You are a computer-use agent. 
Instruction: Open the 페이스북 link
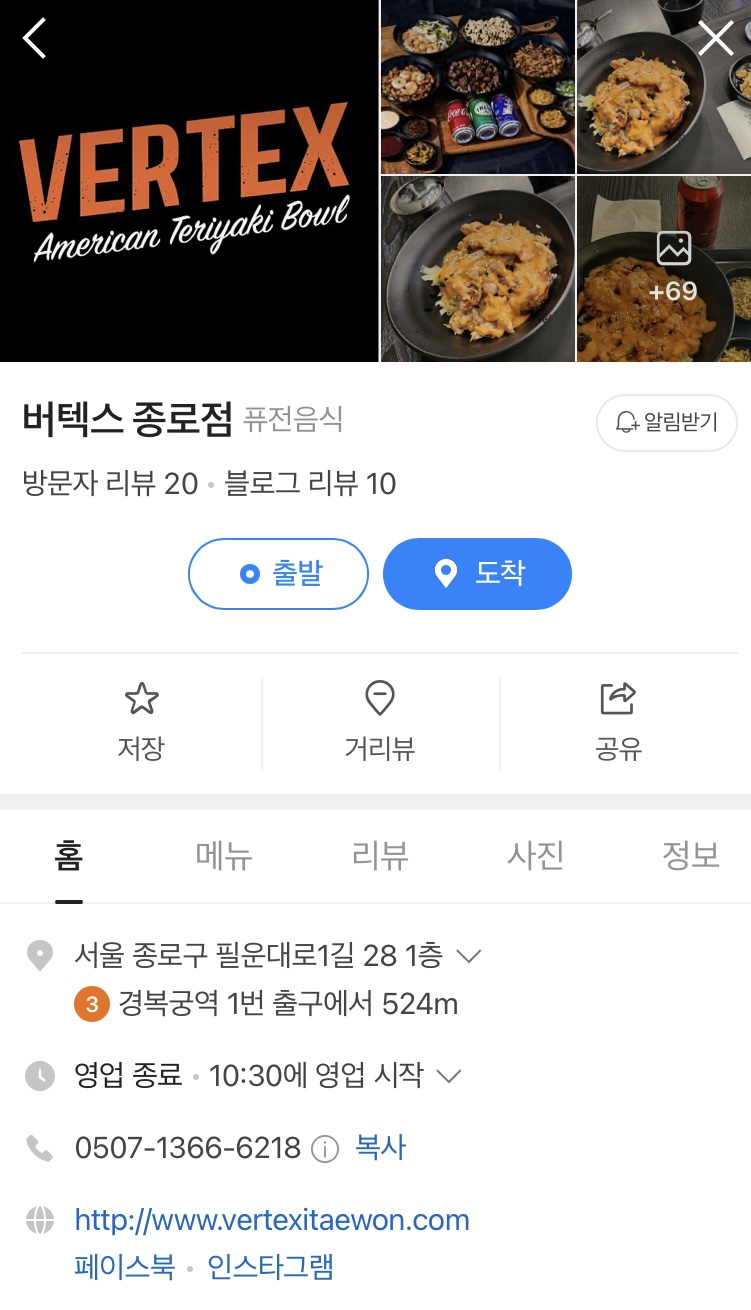pos(125,1268)
